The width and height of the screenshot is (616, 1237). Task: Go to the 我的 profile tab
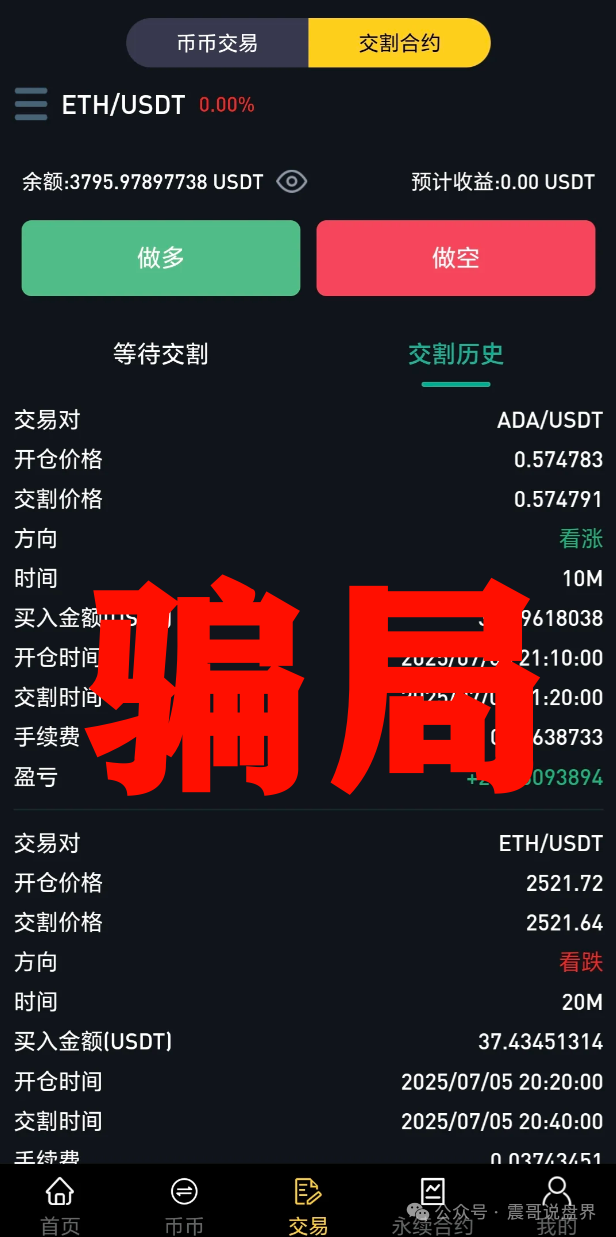point(557,1203)
